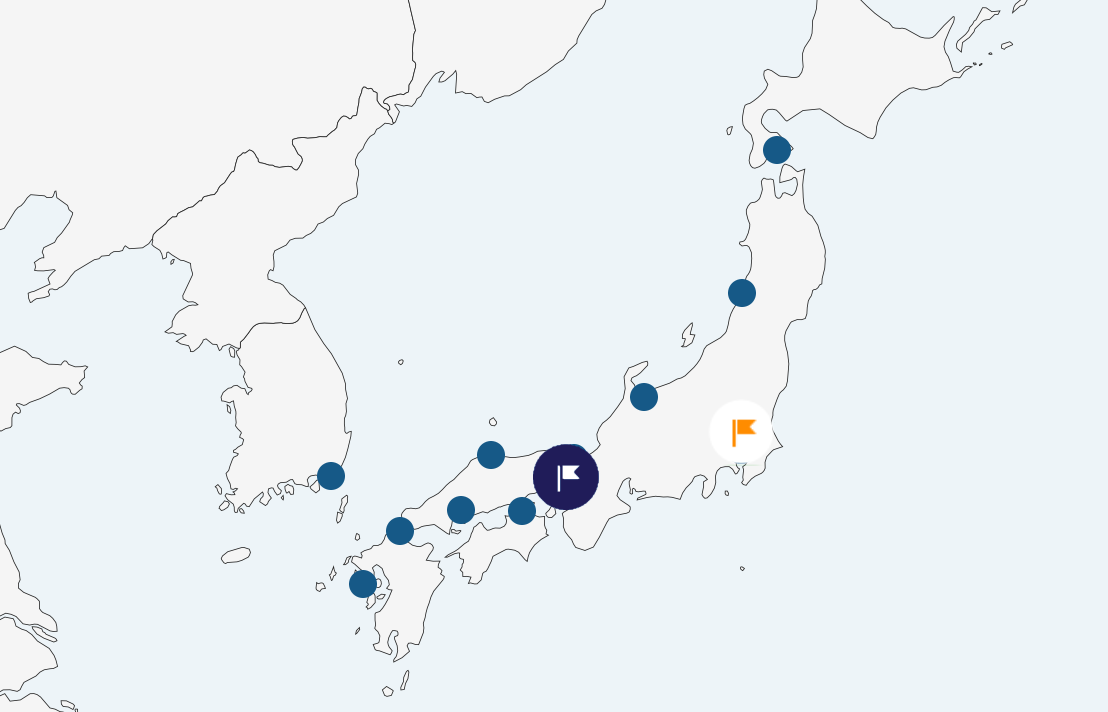Open the blue dot on South Korea's coast
1108x712 pixels.
click(331, 476)
